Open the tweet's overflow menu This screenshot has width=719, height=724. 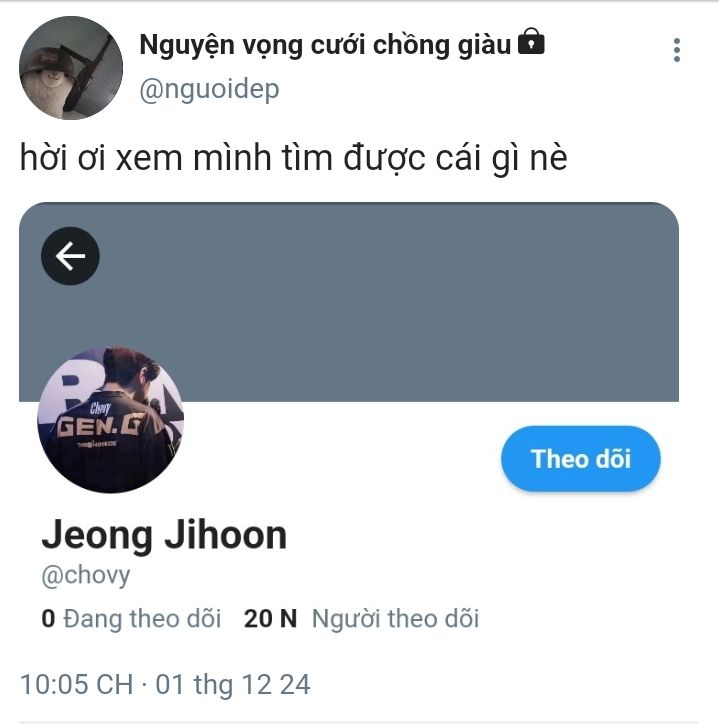point(677,50)
